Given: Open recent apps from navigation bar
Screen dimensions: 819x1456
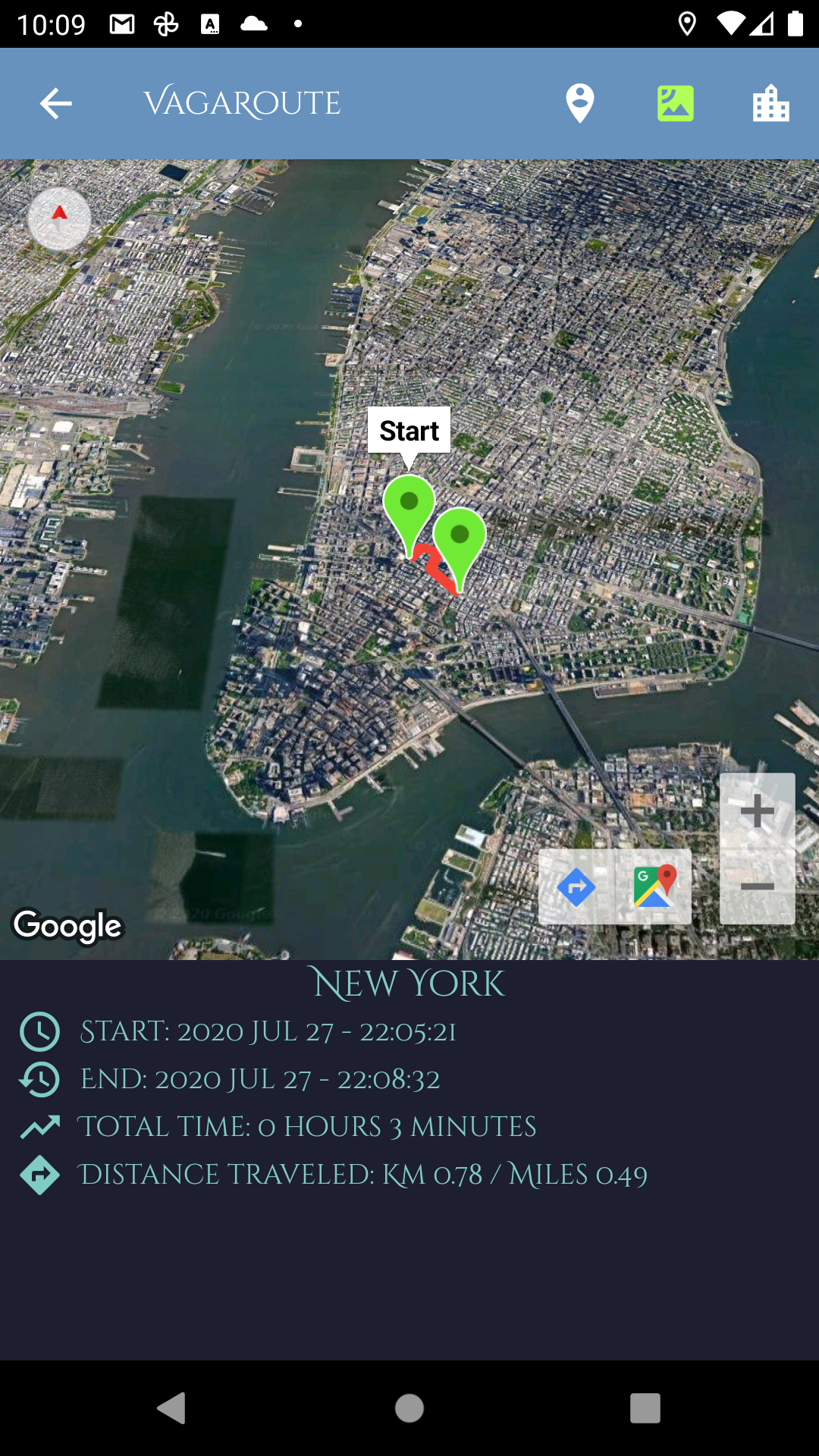Looking at the screenshot, I should 645,1408.
